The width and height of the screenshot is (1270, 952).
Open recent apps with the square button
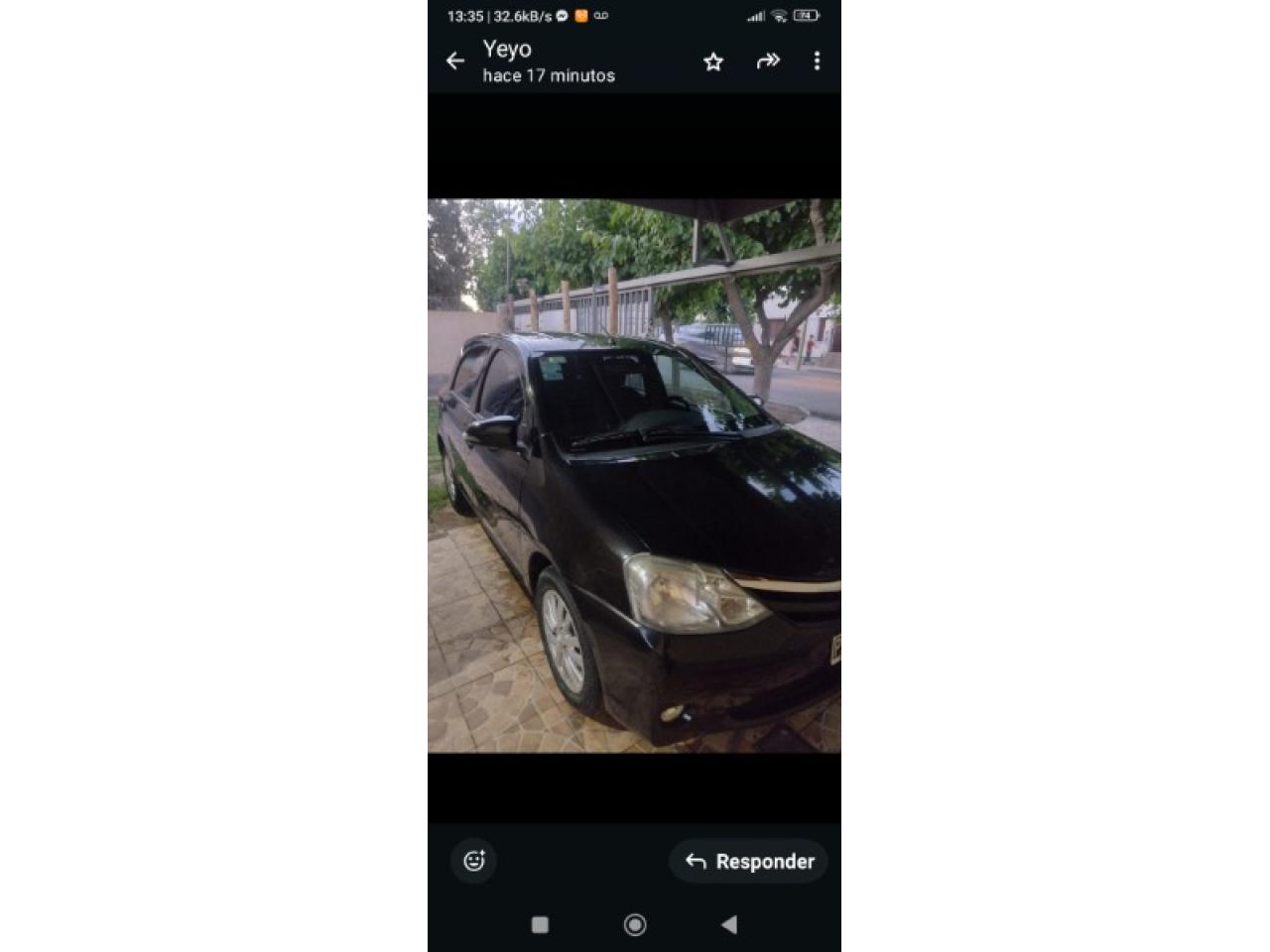click(540, 924)
